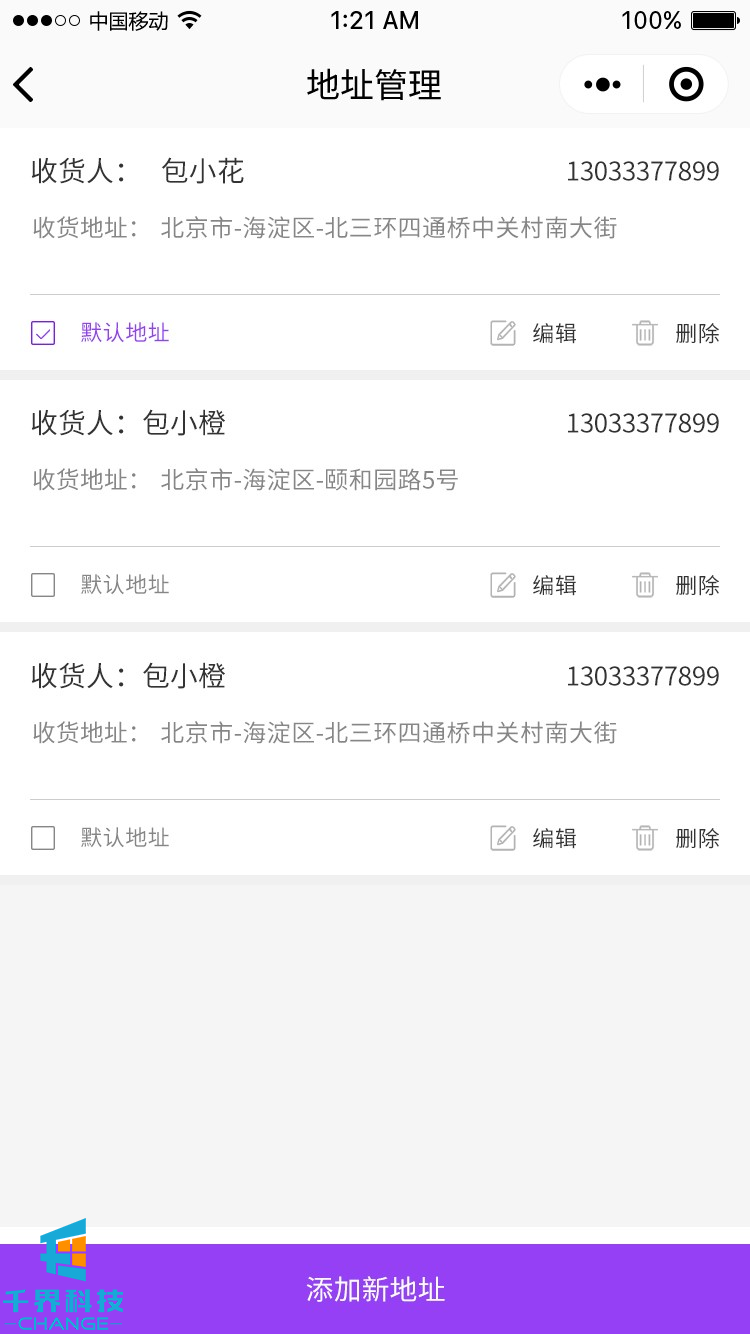Go back from 地址管理 page

[x=25, y=85]
